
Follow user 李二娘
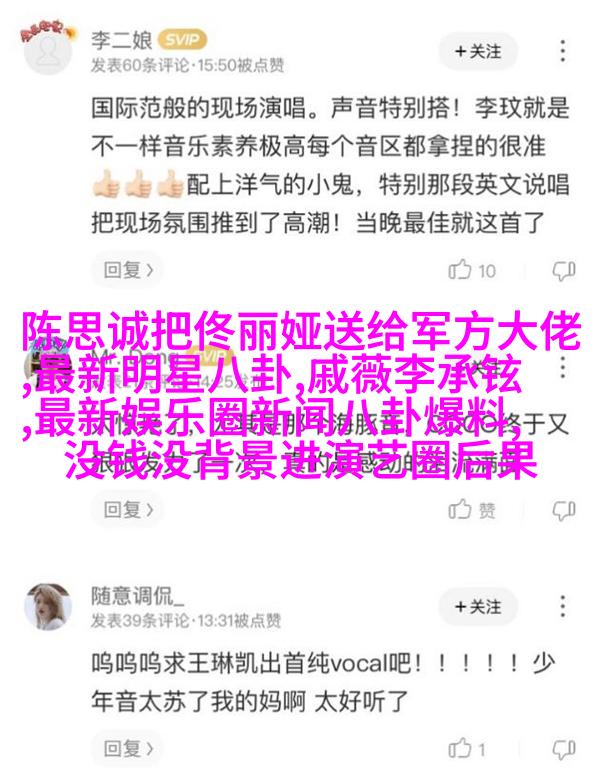[476, 50]
